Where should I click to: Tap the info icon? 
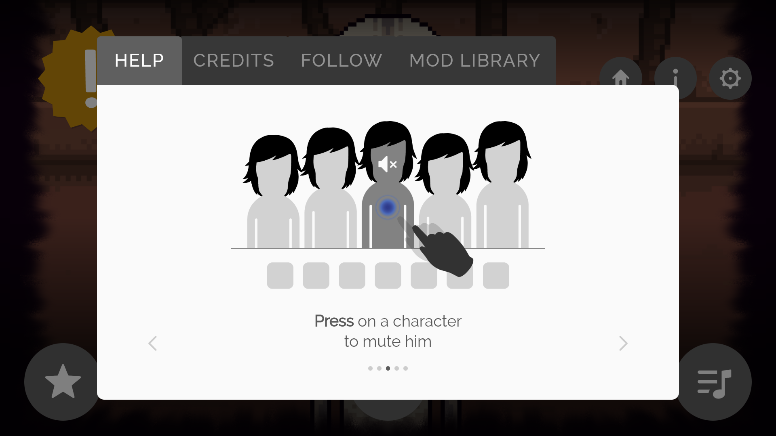click(x=676, y=78)
